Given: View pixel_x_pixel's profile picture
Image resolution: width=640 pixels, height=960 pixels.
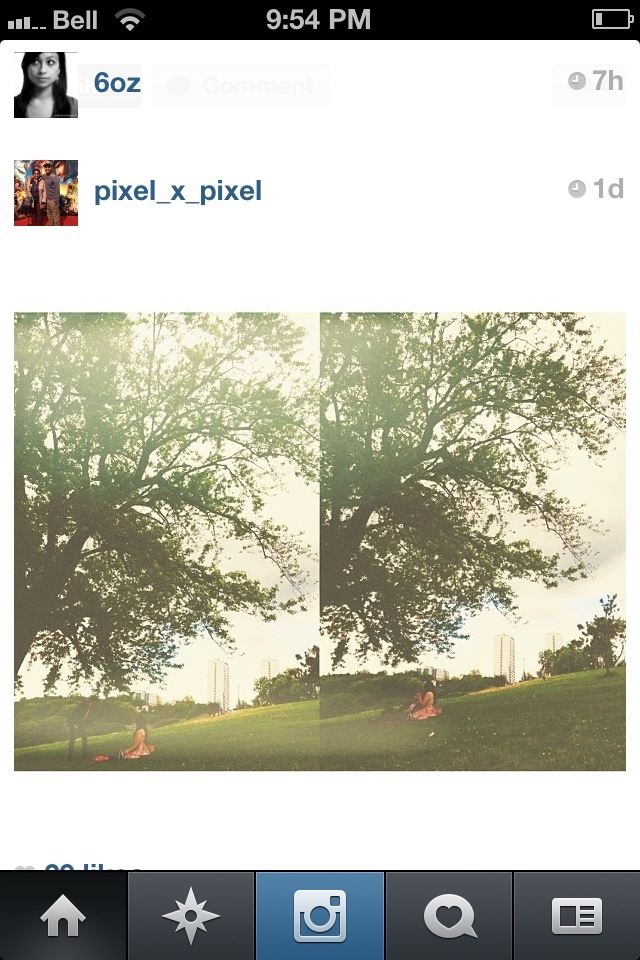Looking at the screenshot, I should (46, 192).
